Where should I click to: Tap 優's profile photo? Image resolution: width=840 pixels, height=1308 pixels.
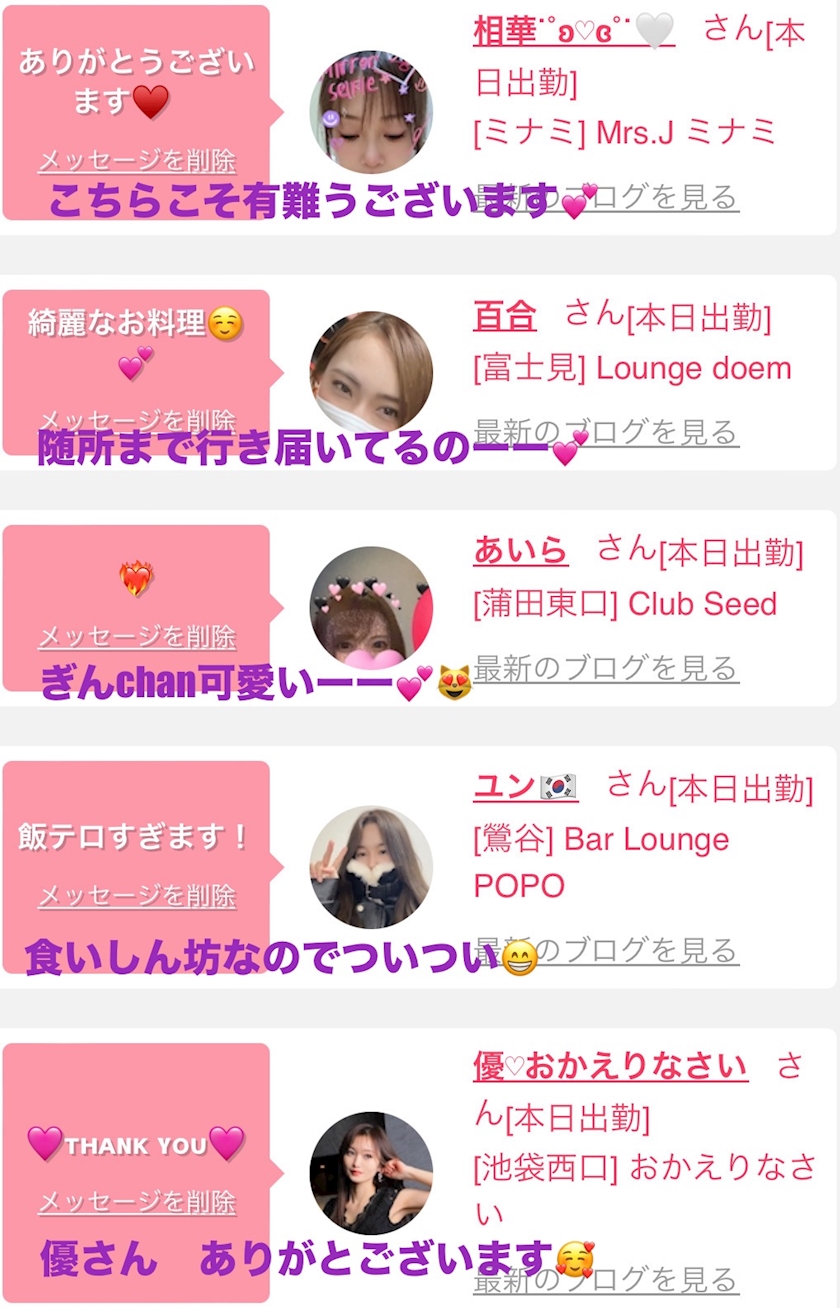point(371,1173)
